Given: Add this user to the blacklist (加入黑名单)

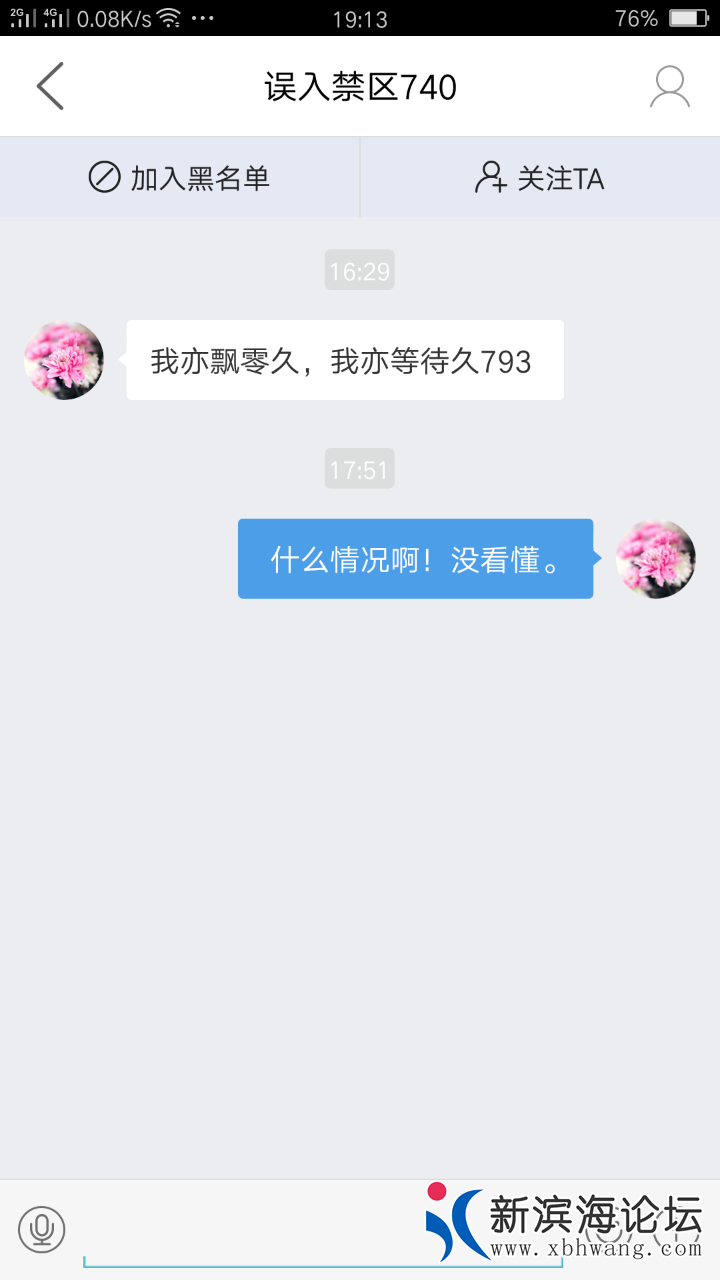Looking at the screenshot, I should pyautogui.click(x=180, y=178).
